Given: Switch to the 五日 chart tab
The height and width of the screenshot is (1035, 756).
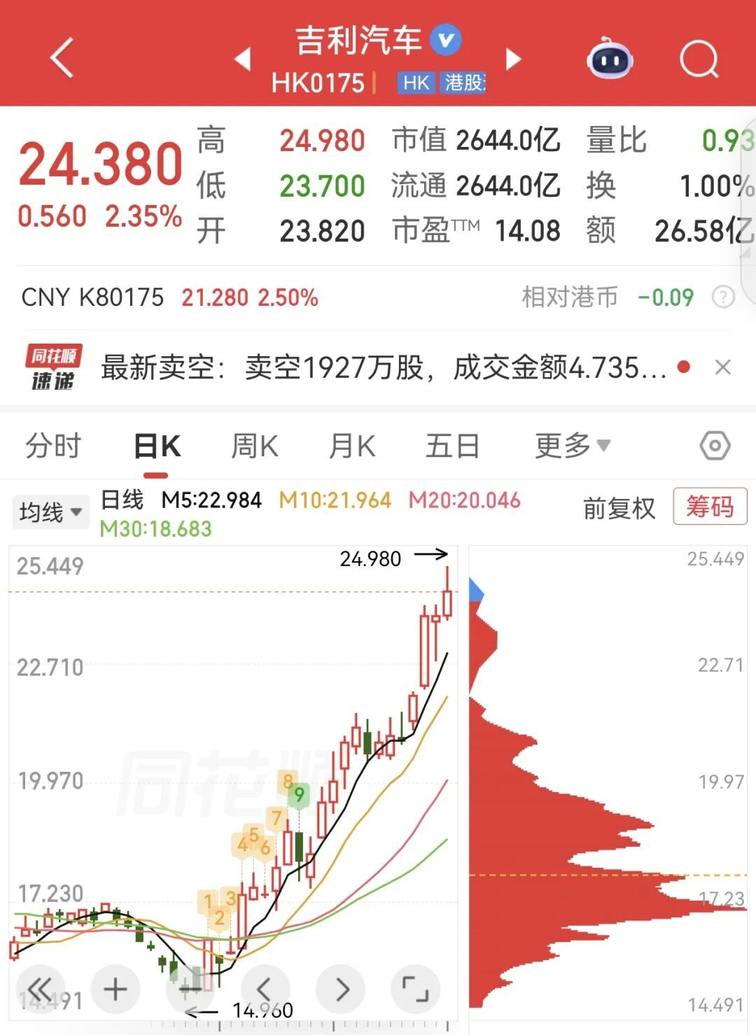Looking at the screenshot, I should tap(452, 446).
